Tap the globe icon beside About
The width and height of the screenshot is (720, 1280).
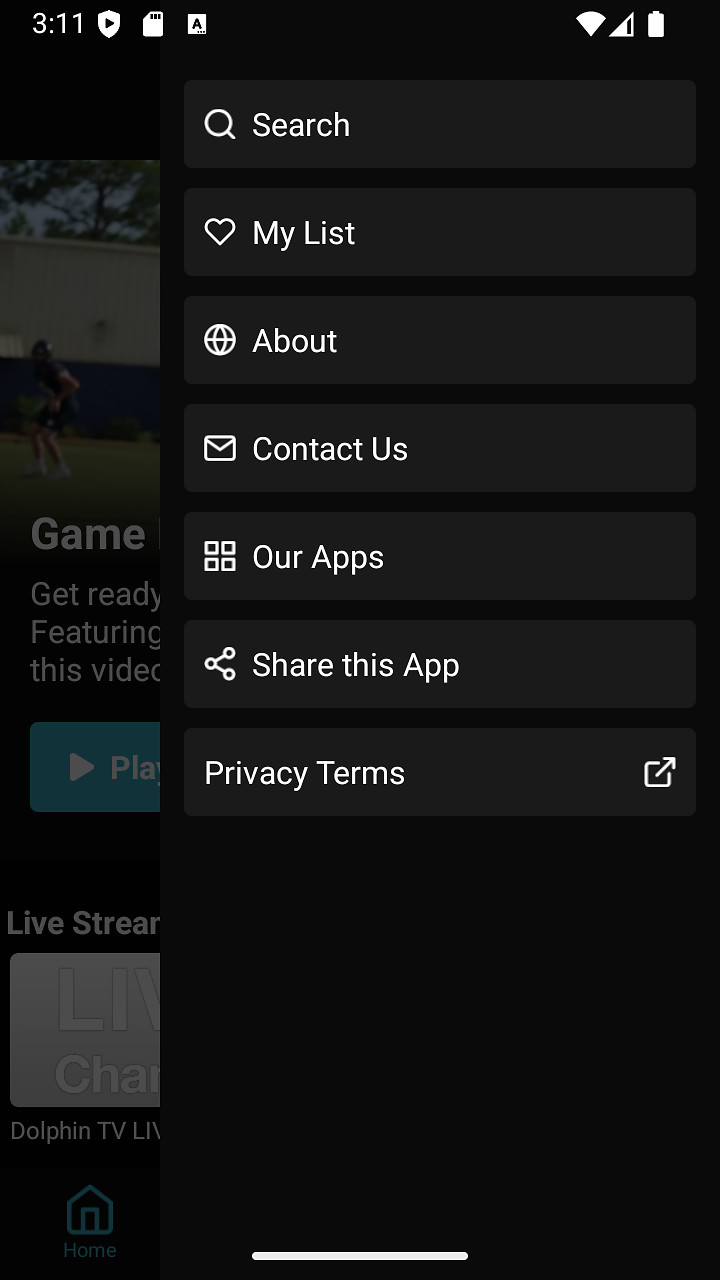coord(219,340)
